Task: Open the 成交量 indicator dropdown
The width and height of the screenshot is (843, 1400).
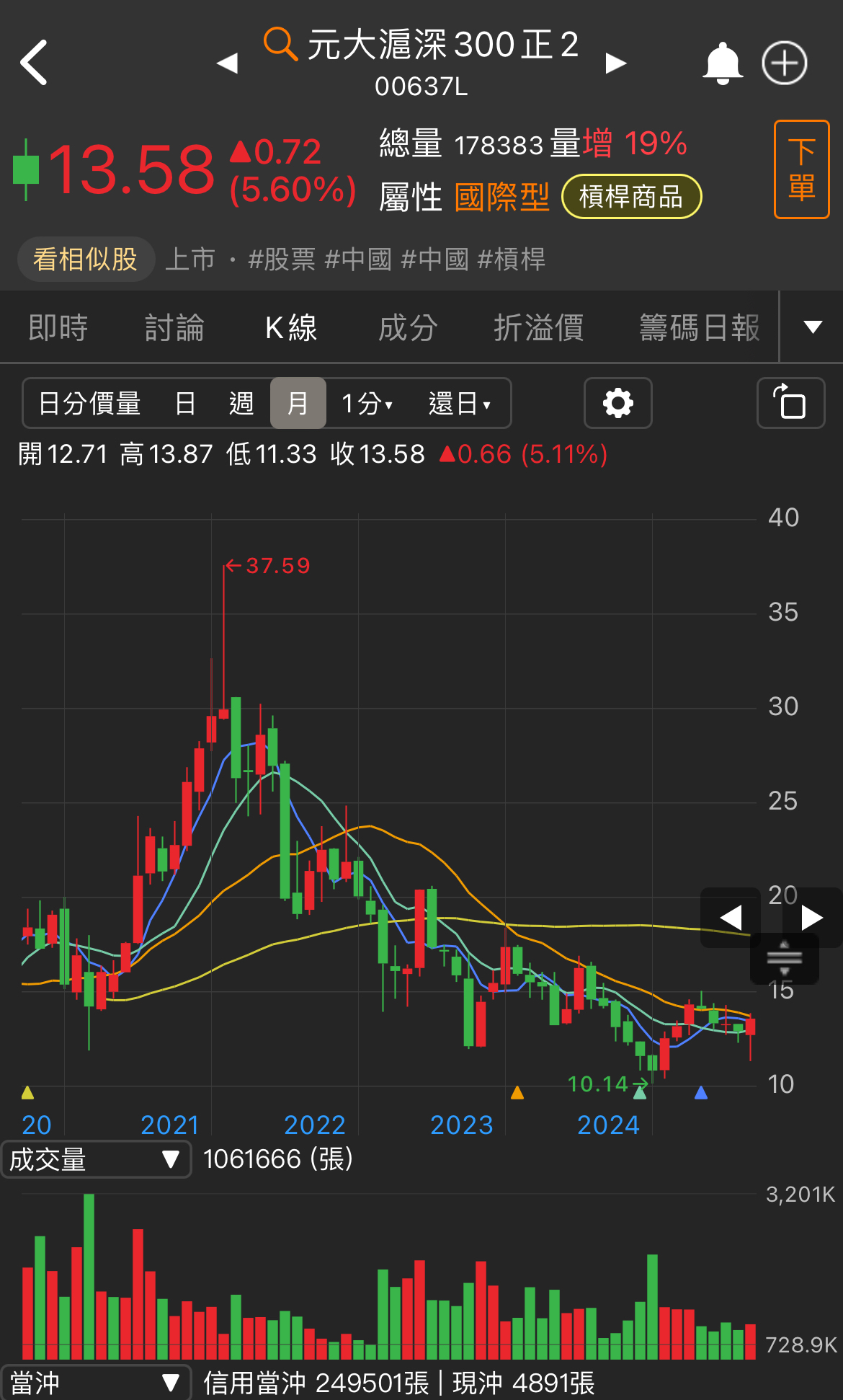Action: pyautogui.click(x=96, y=1159)
